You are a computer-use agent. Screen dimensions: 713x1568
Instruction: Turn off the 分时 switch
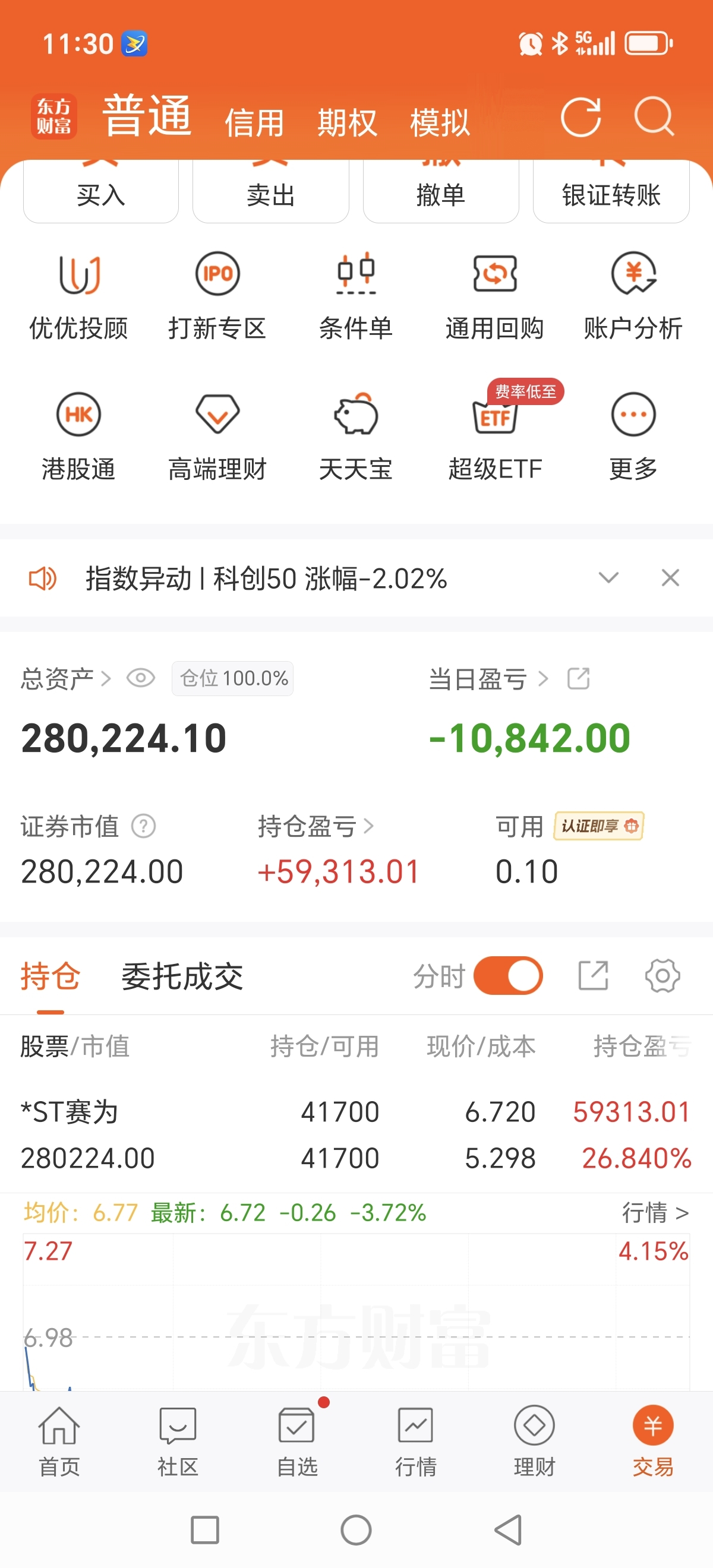tap(508, 976)
